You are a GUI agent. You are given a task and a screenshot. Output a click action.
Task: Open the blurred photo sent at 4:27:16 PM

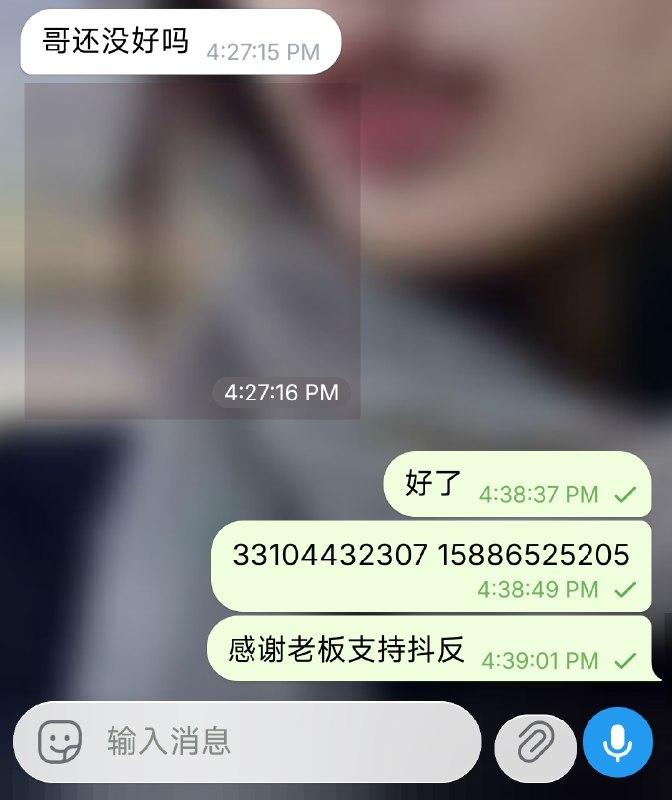(x=192, y=251)
